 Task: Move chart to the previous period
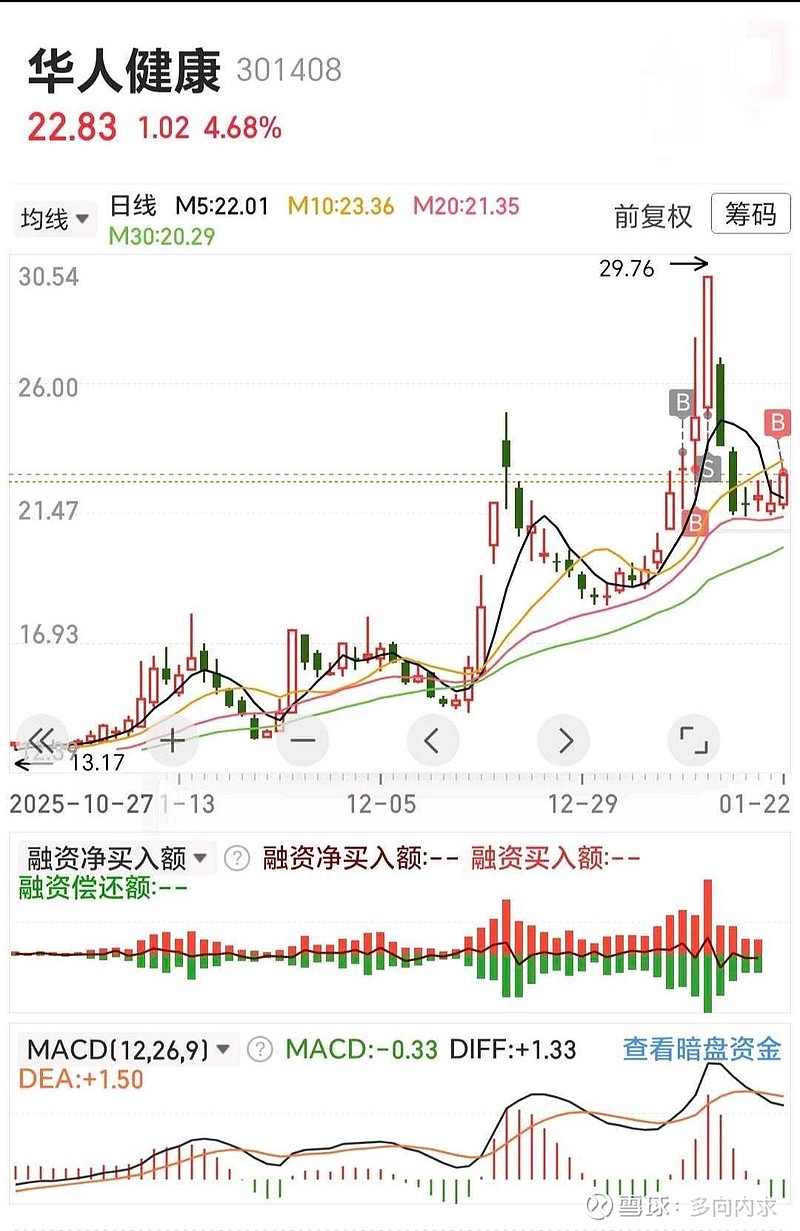433,741
